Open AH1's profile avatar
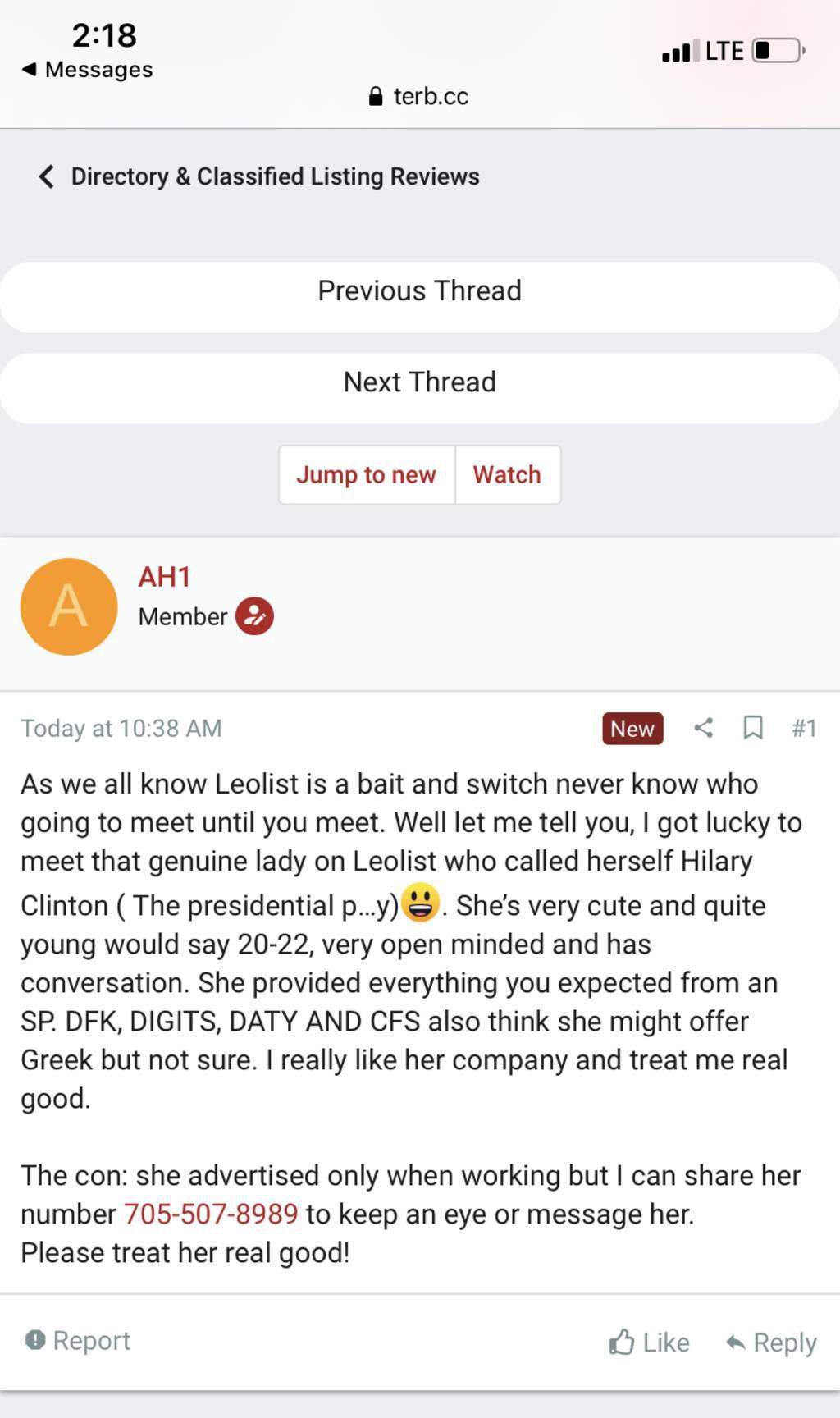This screenshot has height=1418, width=840. pyautogui.click(x=69, y=607)
